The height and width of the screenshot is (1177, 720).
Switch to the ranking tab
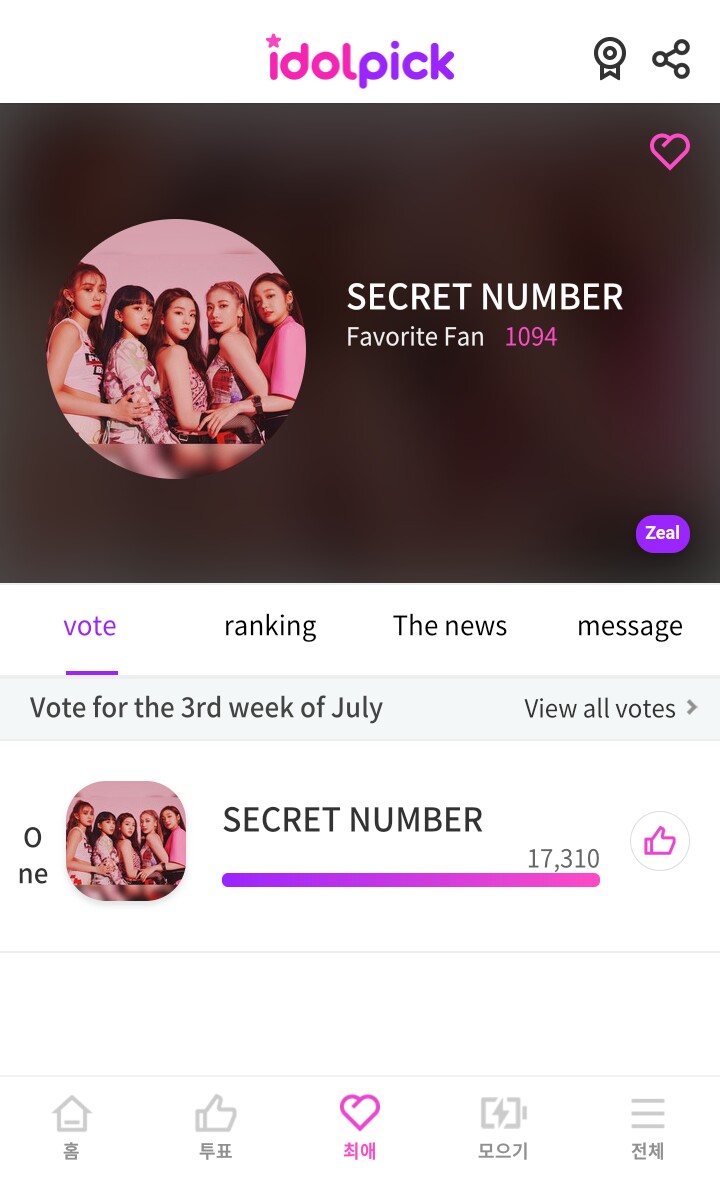270,627
